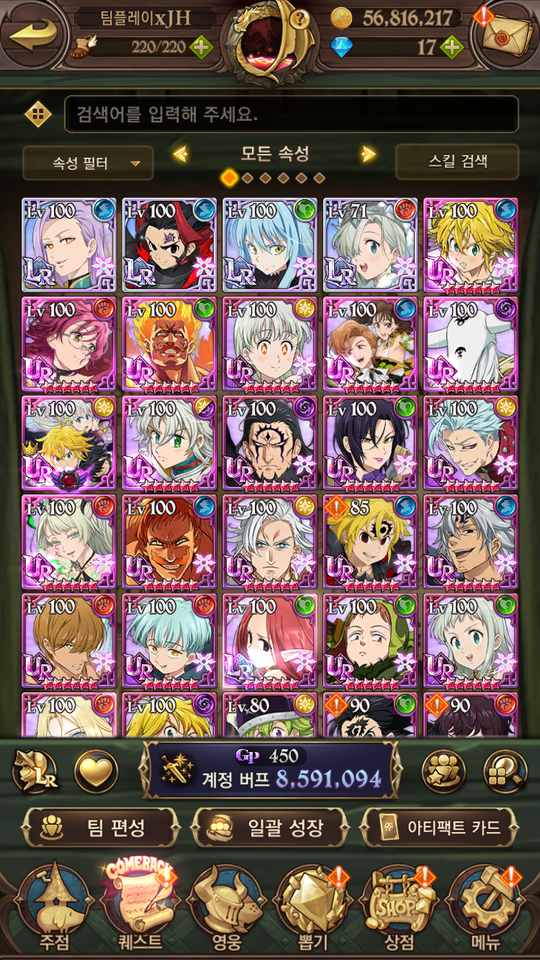The image size is (540, 960).
Task: Open 팀 편성 team formation
Action: pyautogui.click(x=101, y=828)
